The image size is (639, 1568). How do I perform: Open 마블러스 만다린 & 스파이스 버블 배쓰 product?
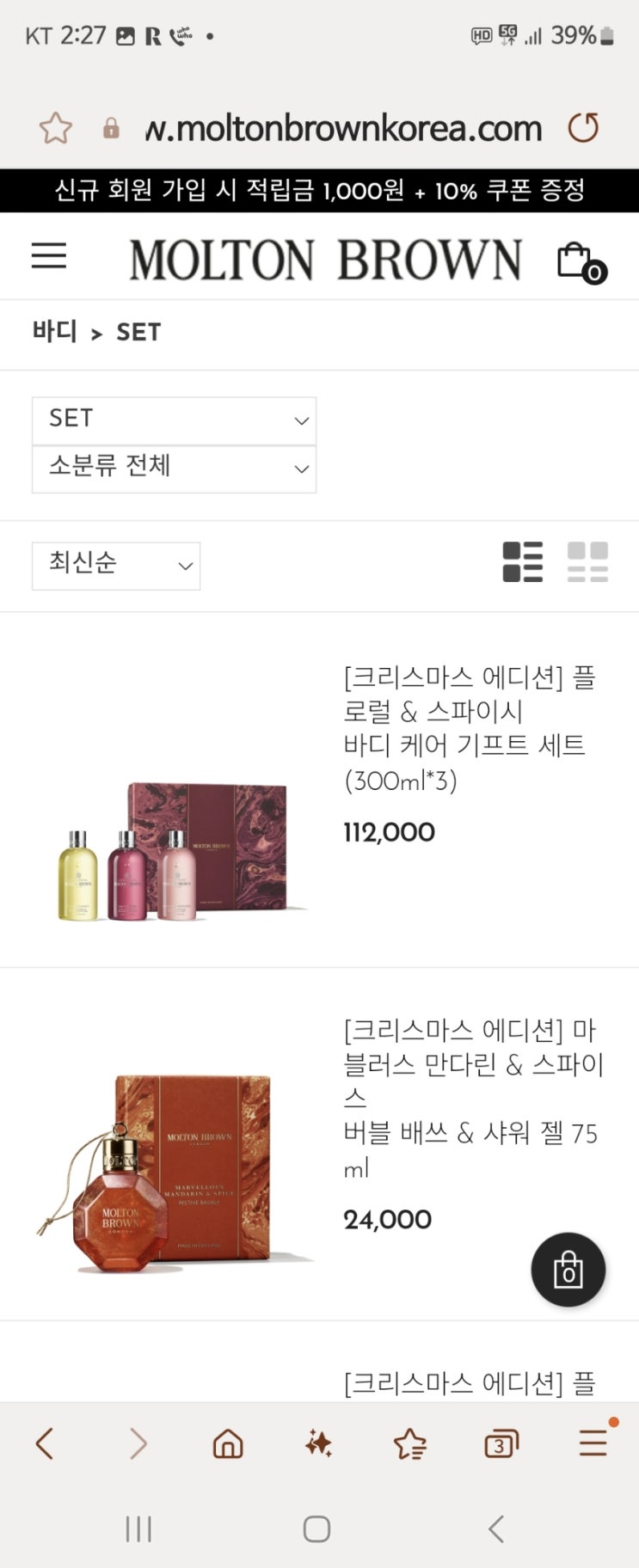pos(474,1098)
